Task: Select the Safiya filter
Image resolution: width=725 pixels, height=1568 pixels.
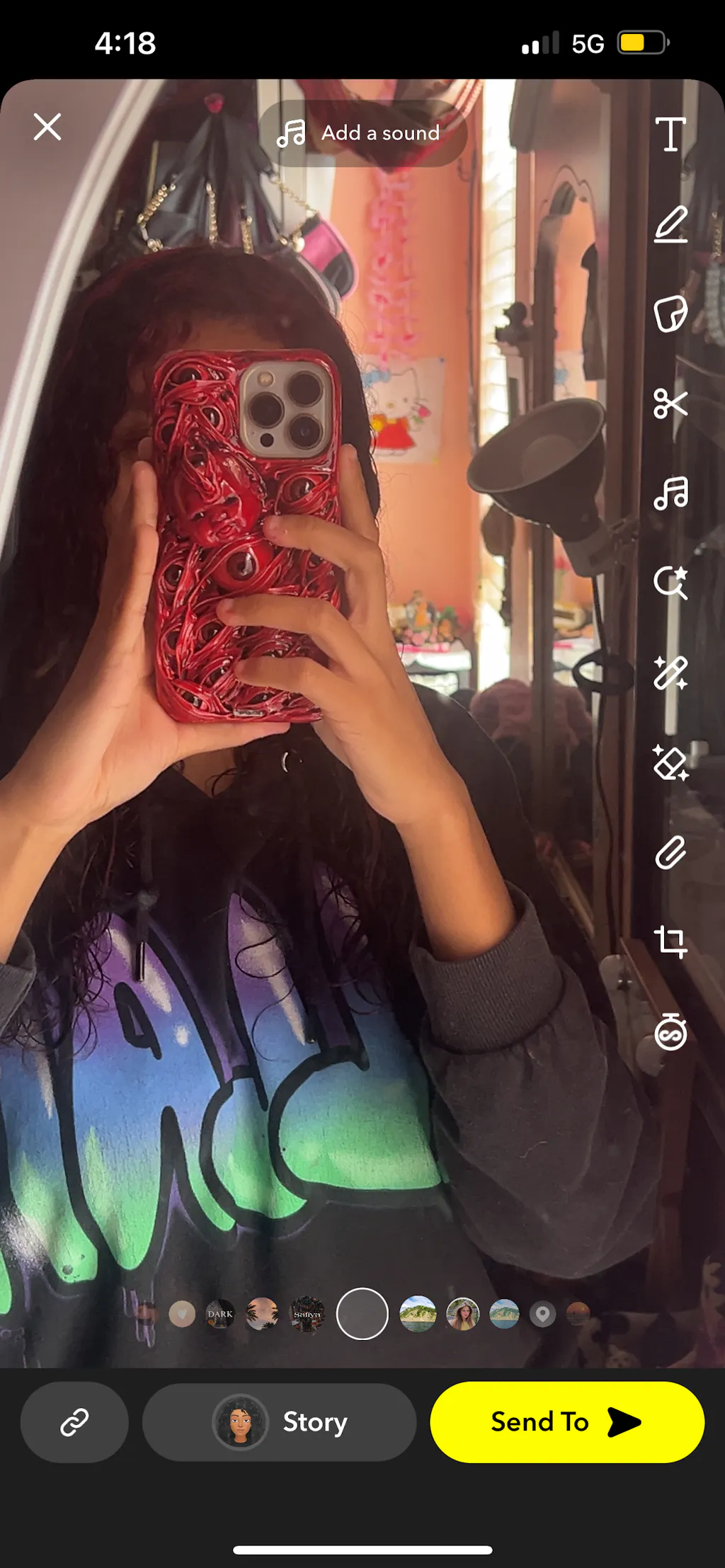Action: [x=307, y=1315]
